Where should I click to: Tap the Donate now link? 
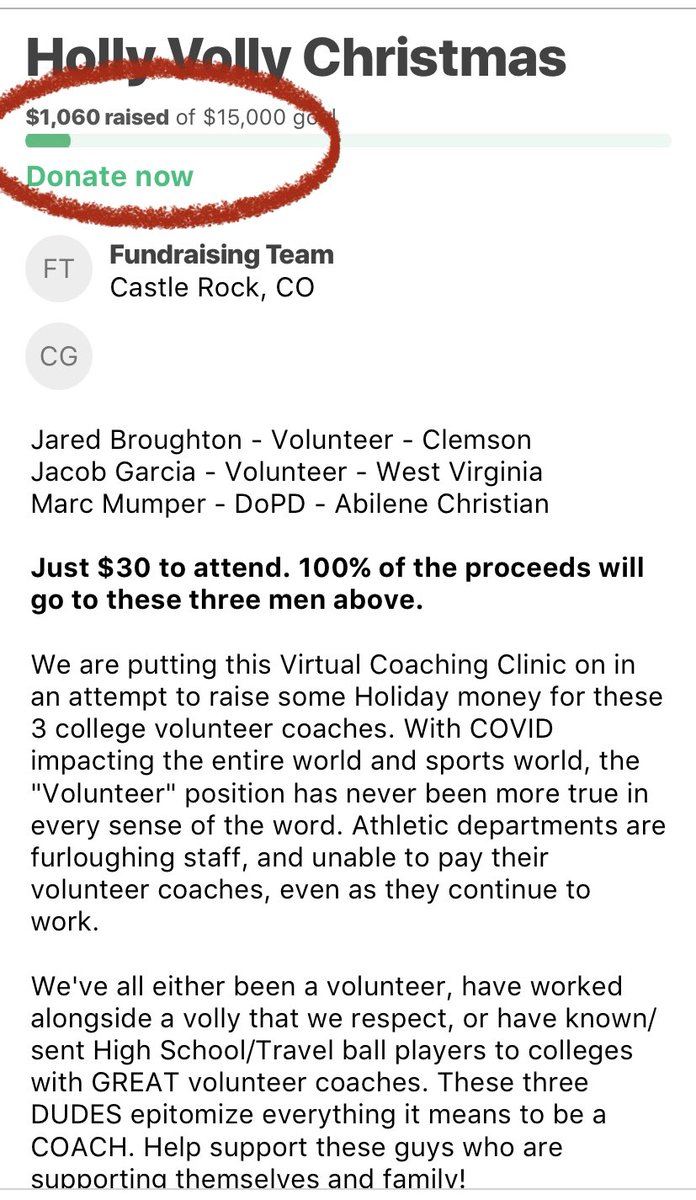tap(110, 177)
